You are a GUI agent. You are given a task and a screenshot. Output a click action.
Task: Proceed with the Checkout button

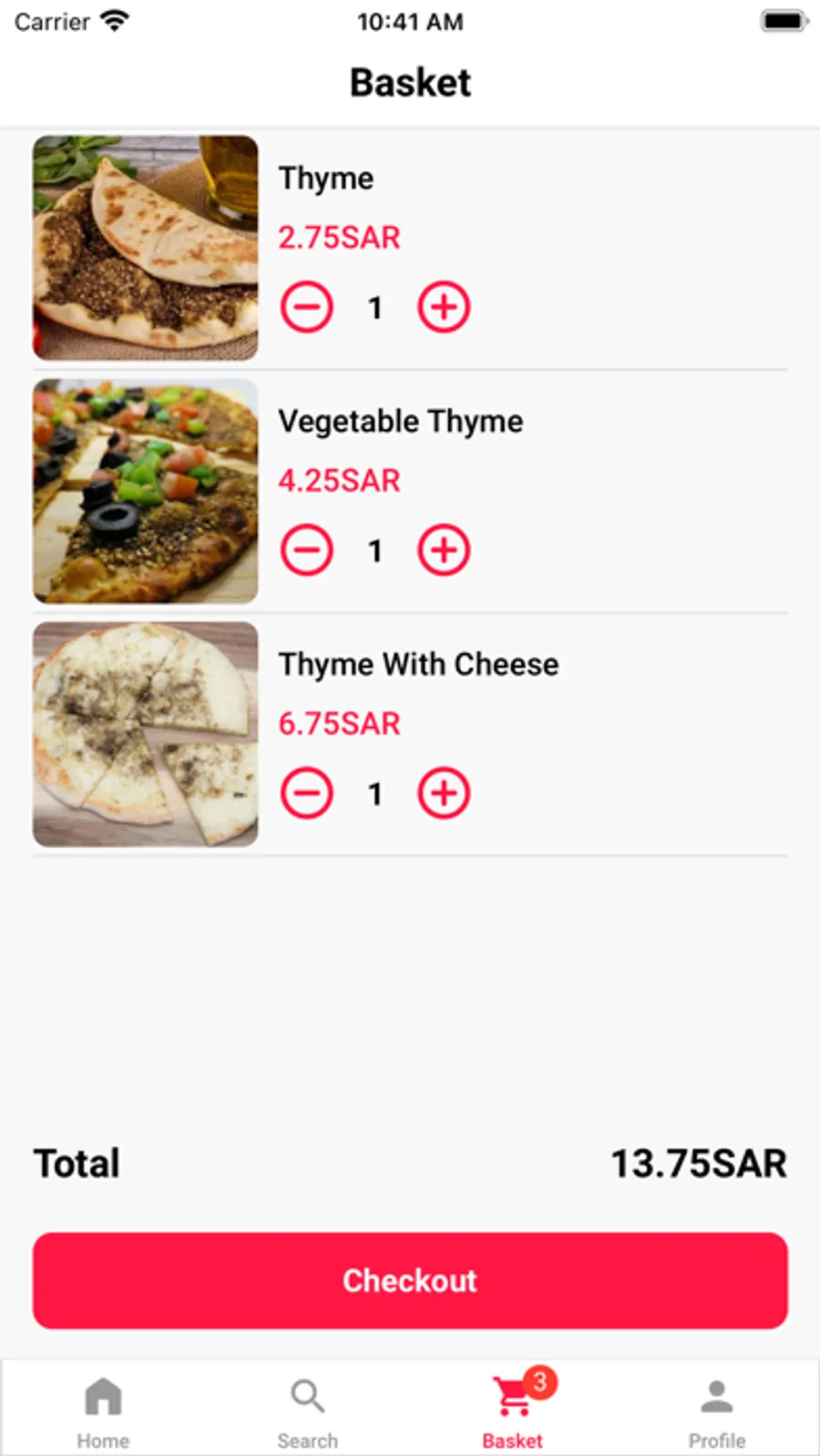pyautogui.click(x=410, y=1280)
